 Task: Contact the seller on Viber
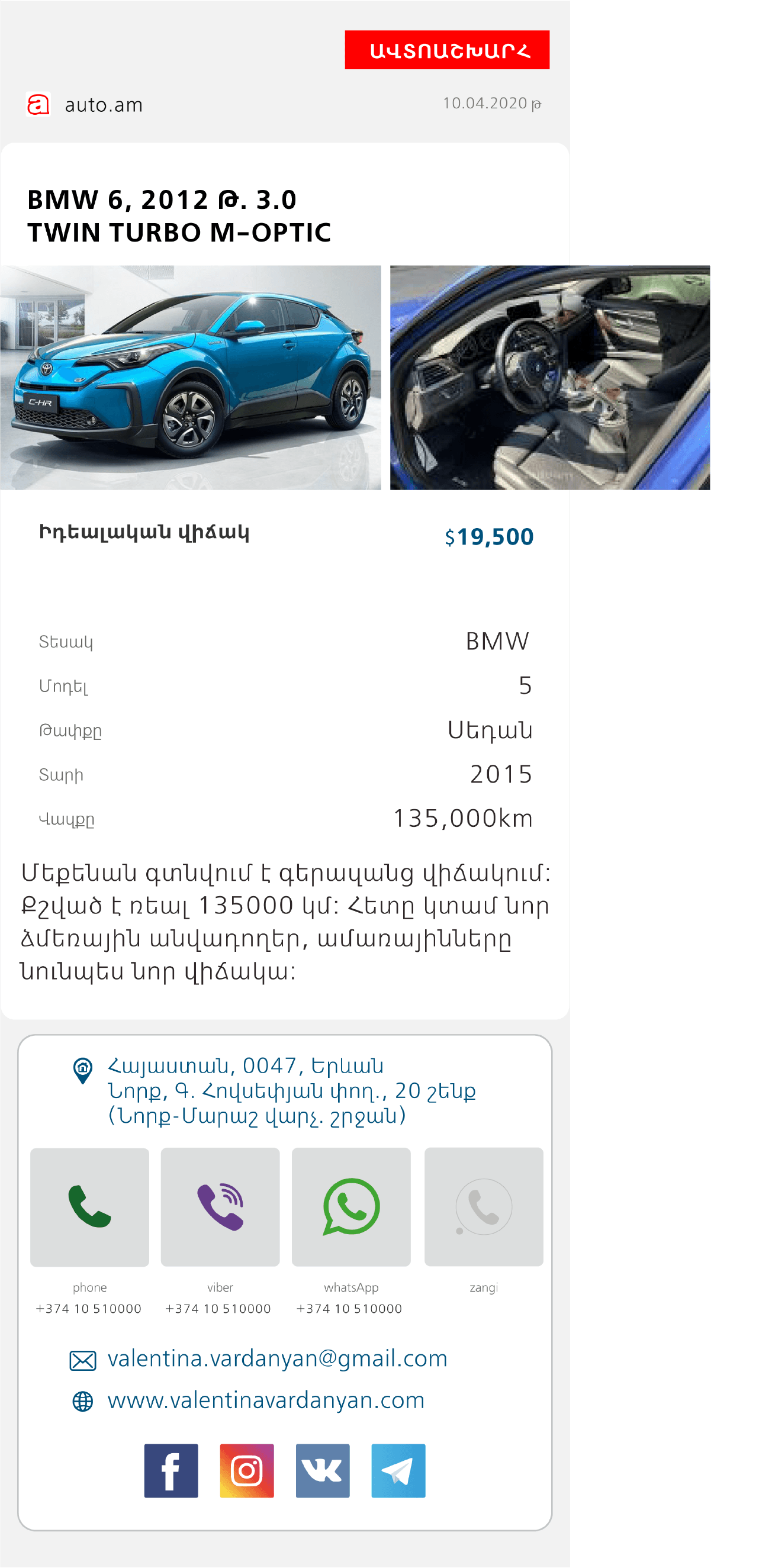(220, 1206)
